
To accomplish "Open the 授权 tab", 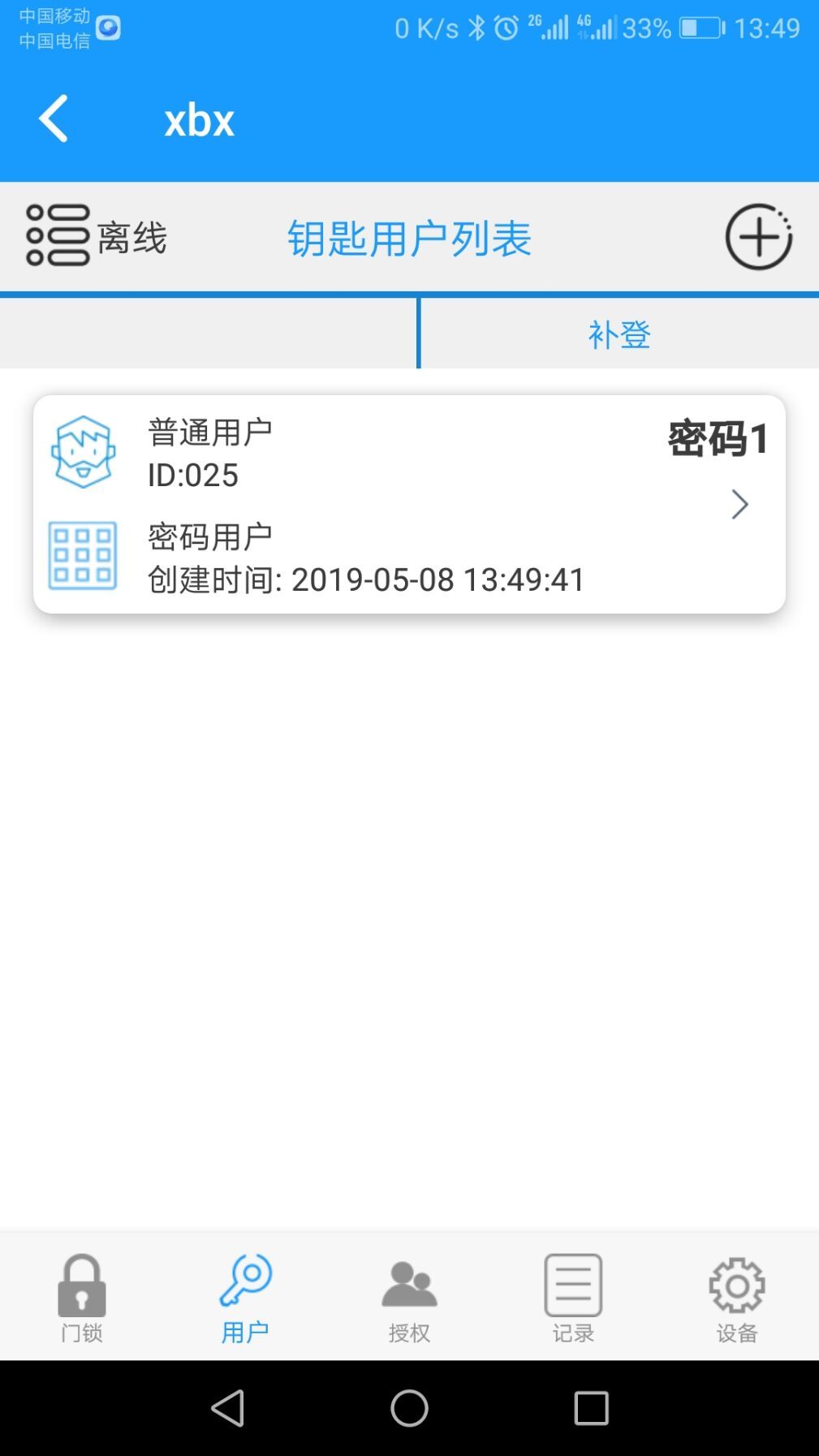I will (409, 1296).
